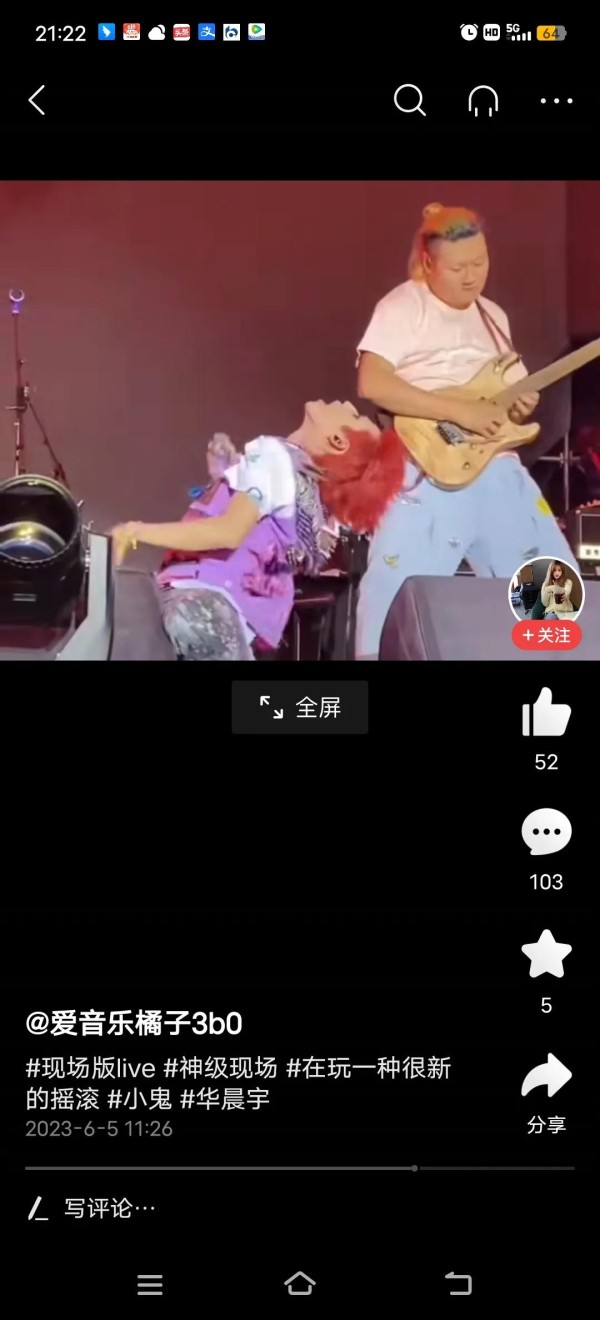600x1320 pixels.
Task: Open the three-dot overflow menu
Action: [x=557, y=100]
